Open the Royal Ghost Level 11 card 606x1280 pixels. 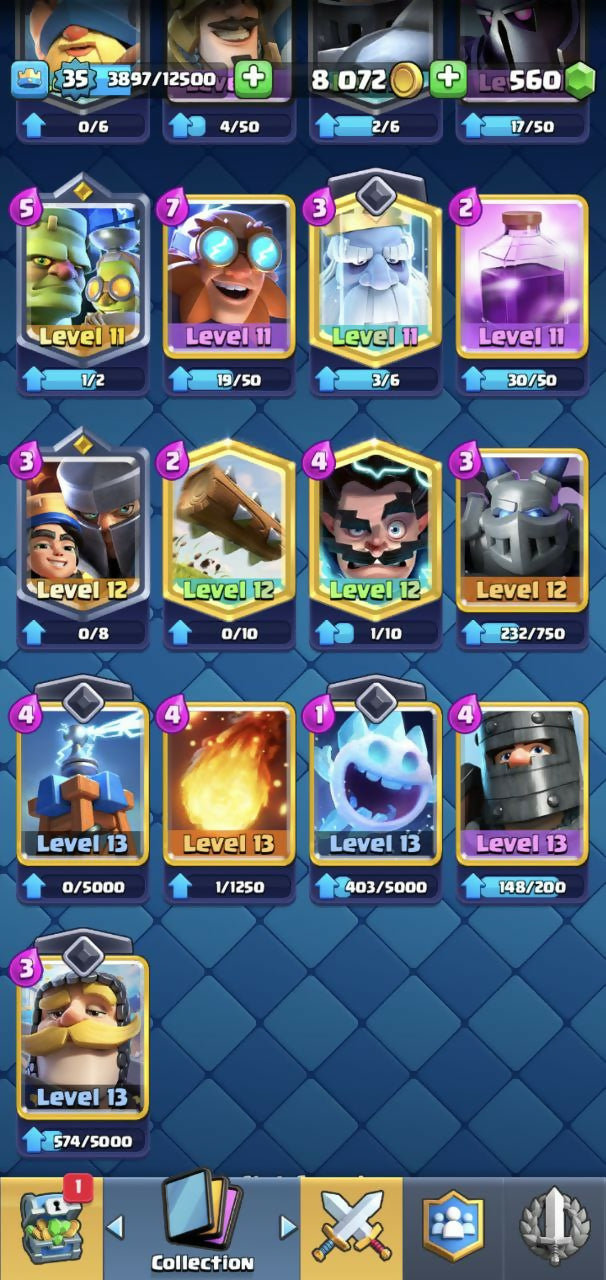click(x=375, y=276)
